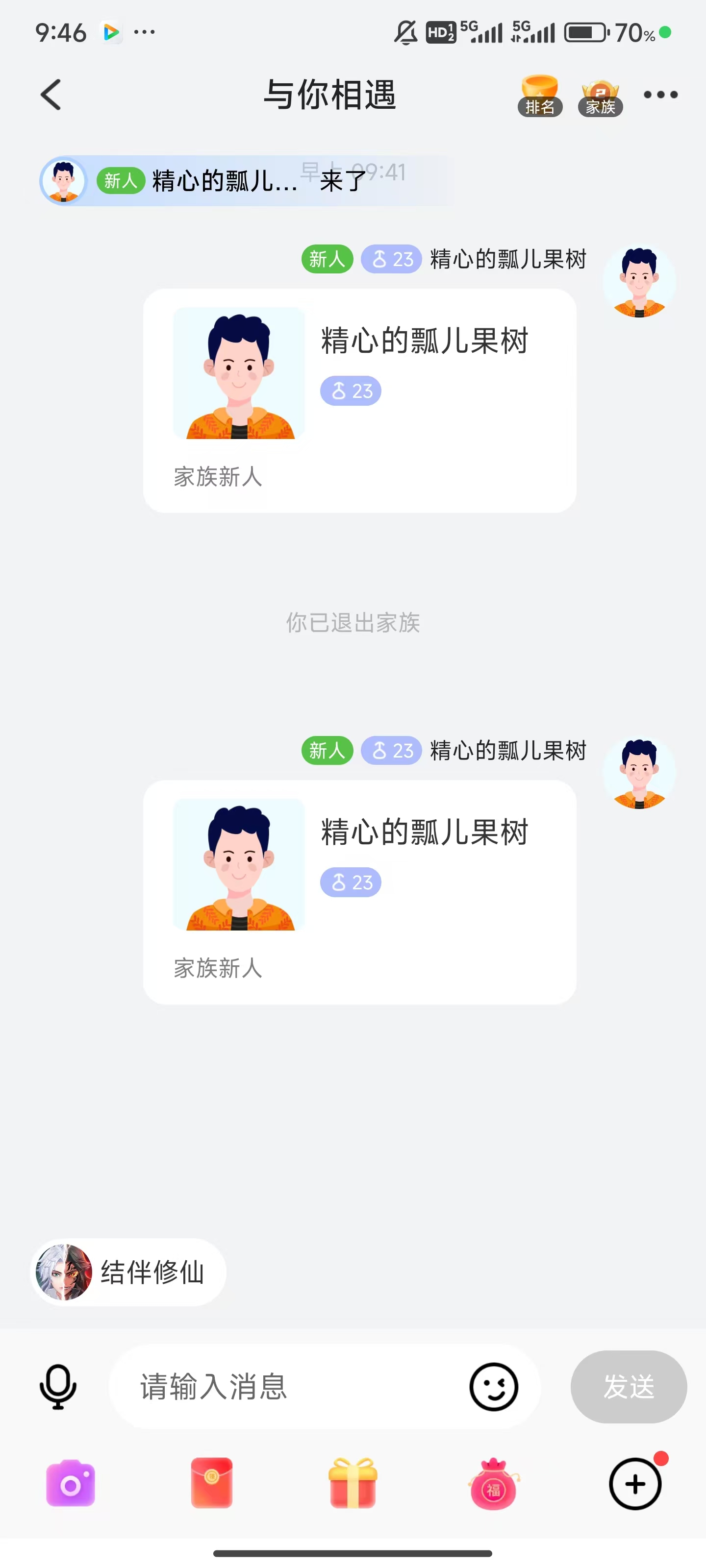Tap the camera icon to send a photo
This screenshot has height=1568, width=706.
click(x=70, y=1483)
